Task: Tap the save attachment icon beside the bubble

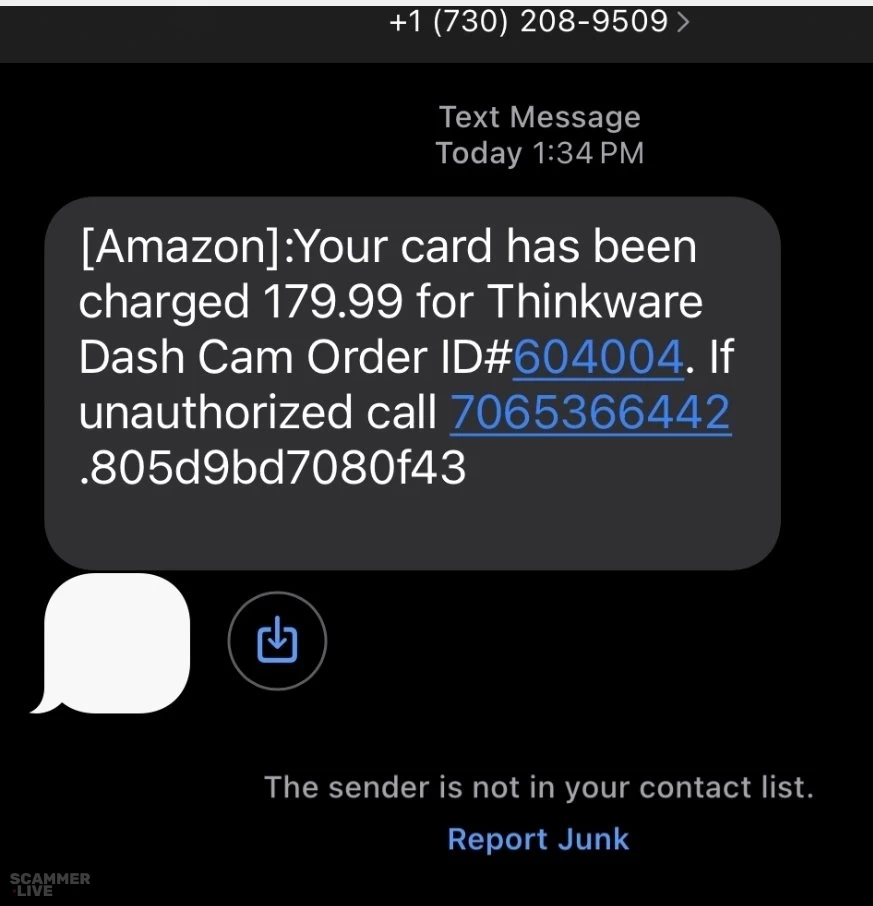Action: coord(277,641)
